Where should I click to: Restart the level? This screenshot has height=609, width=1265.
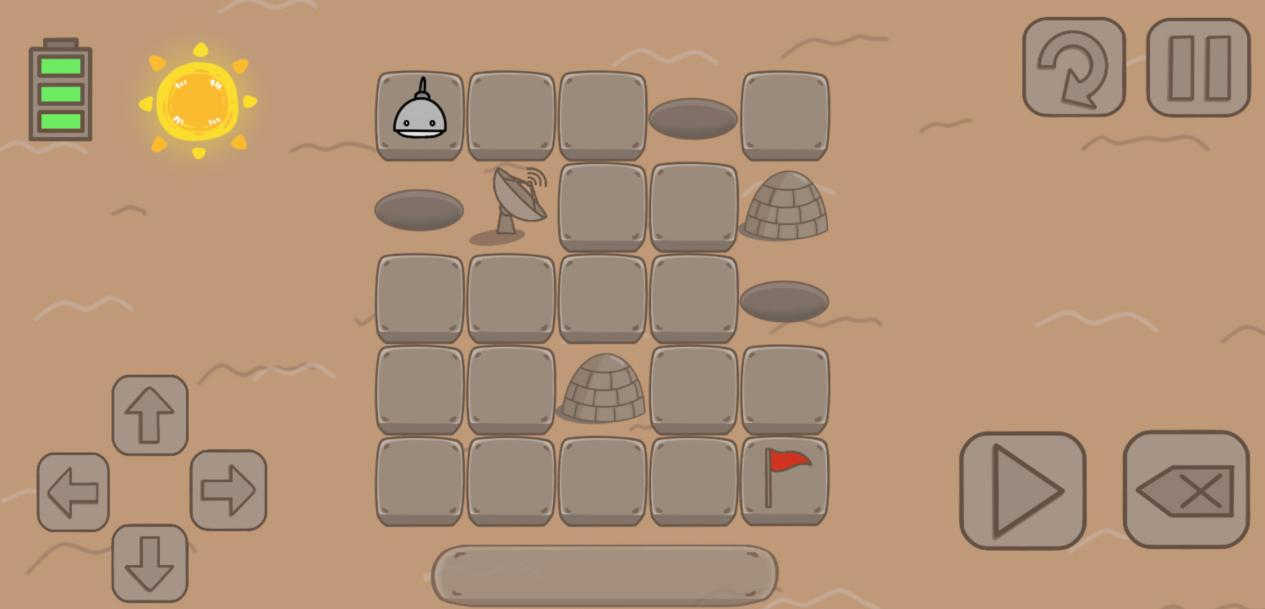point(1073,67)
